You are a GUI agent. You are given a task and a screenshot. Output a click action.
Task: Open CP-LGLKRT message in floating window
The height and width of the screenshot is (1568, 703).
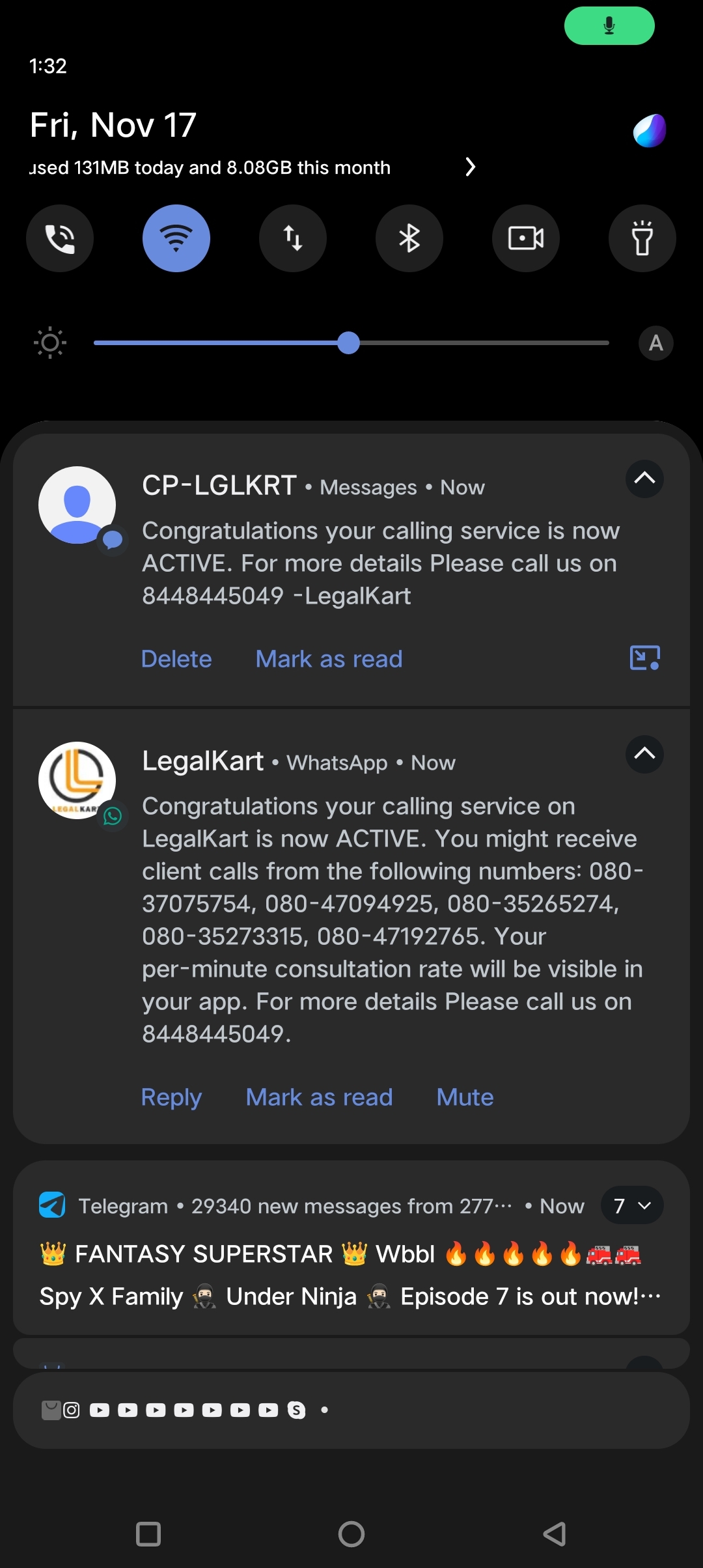(x=644, y=658)
